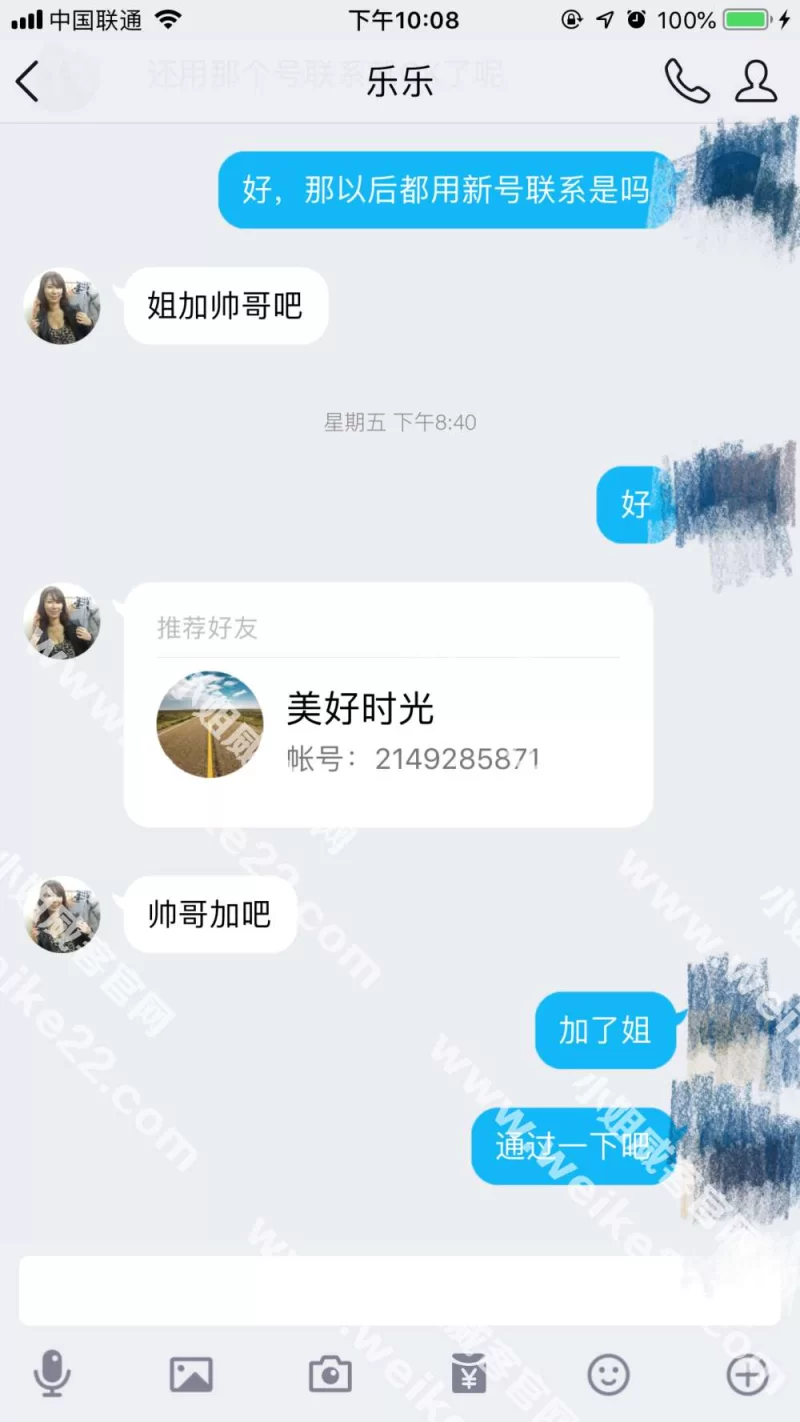Open the photo gallery picker

tap(191, 1375)
